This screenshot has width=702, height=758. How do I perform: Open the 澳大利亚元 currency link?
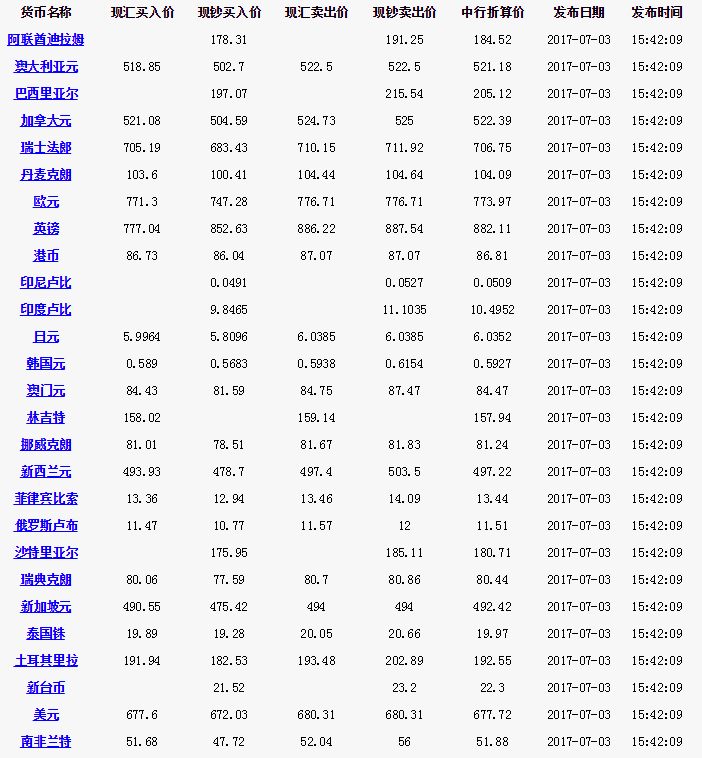46,67
